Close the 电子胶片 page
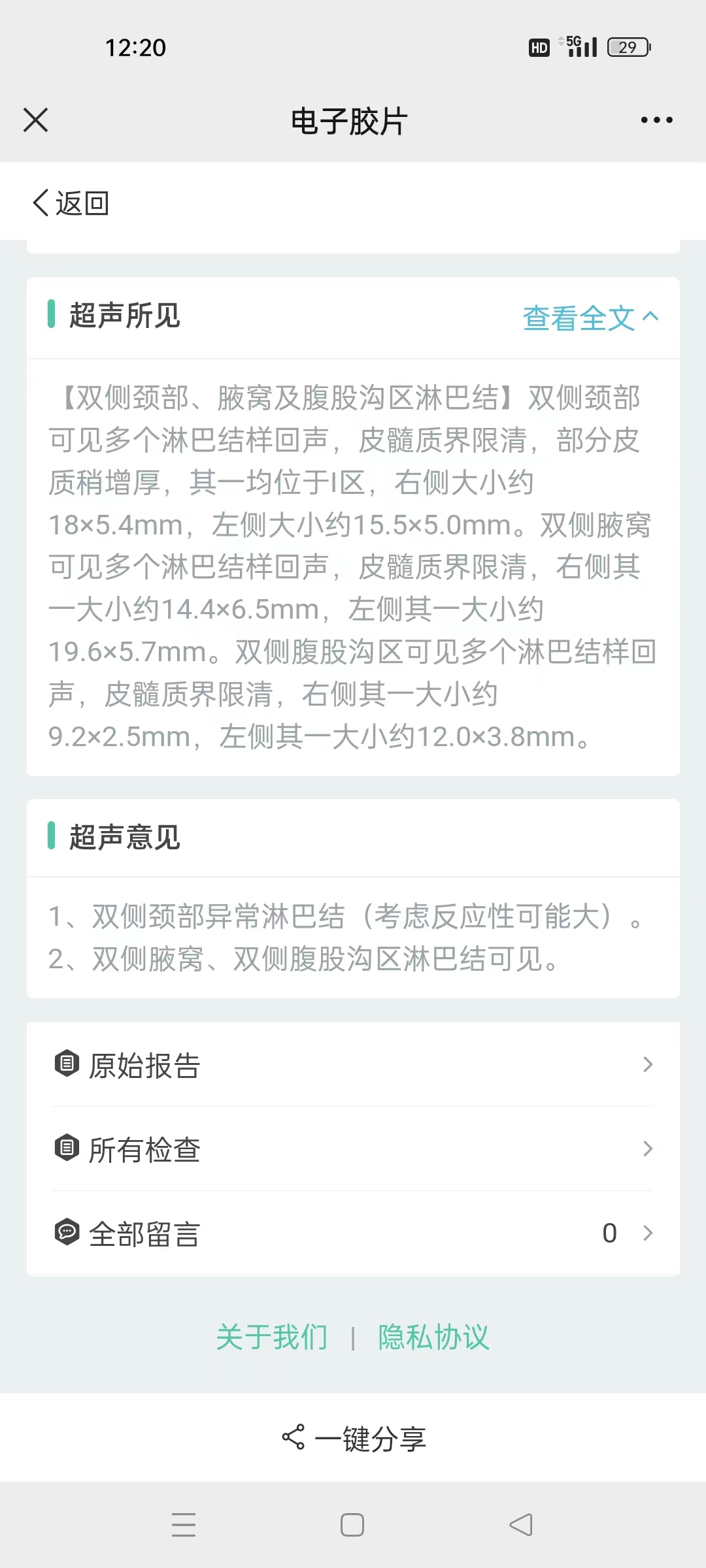The image size is (706, 1568). coord(36,120)
